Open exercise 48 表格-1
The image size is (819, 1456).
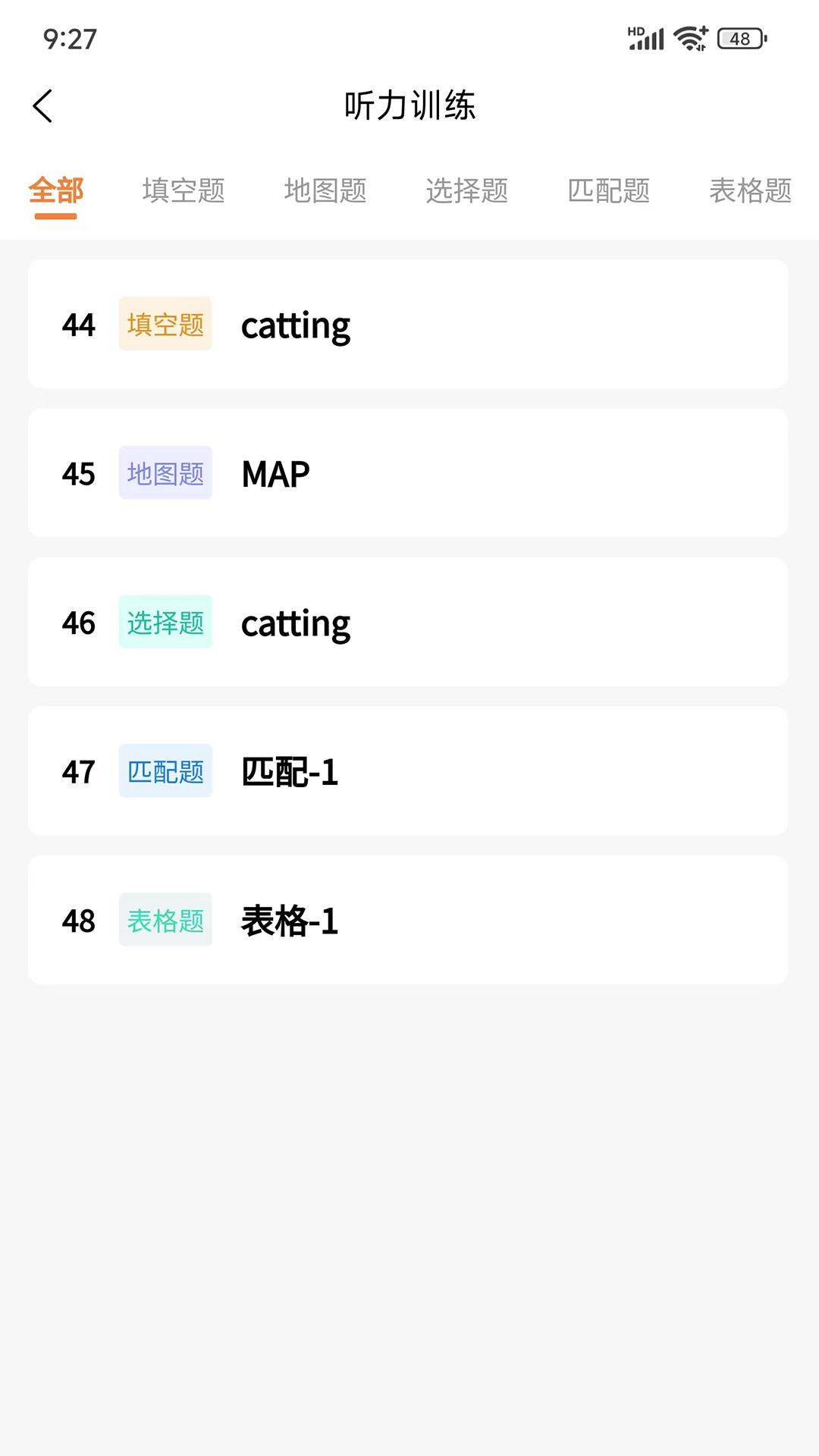tap(408, 920)
